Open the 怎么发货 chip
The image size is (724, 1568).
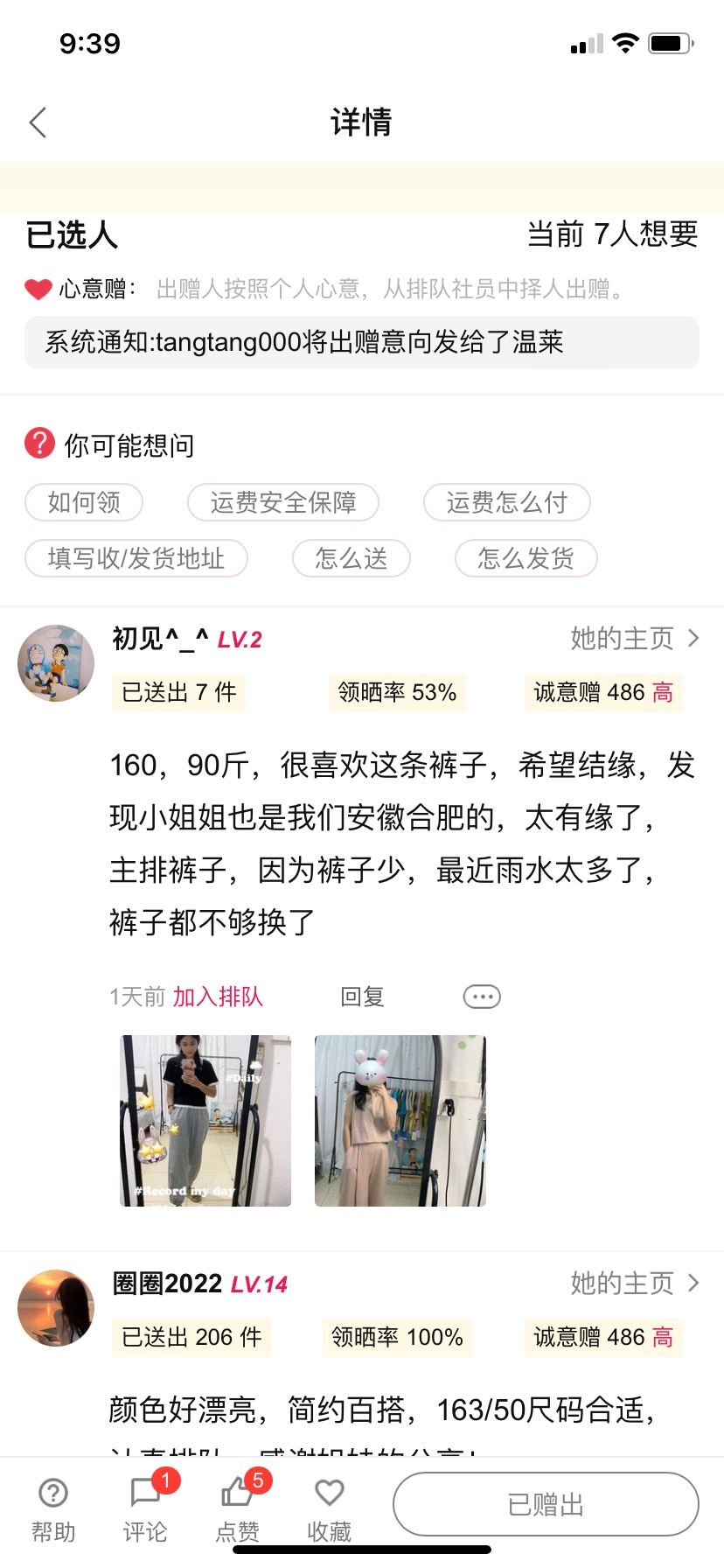click(526, 558)
